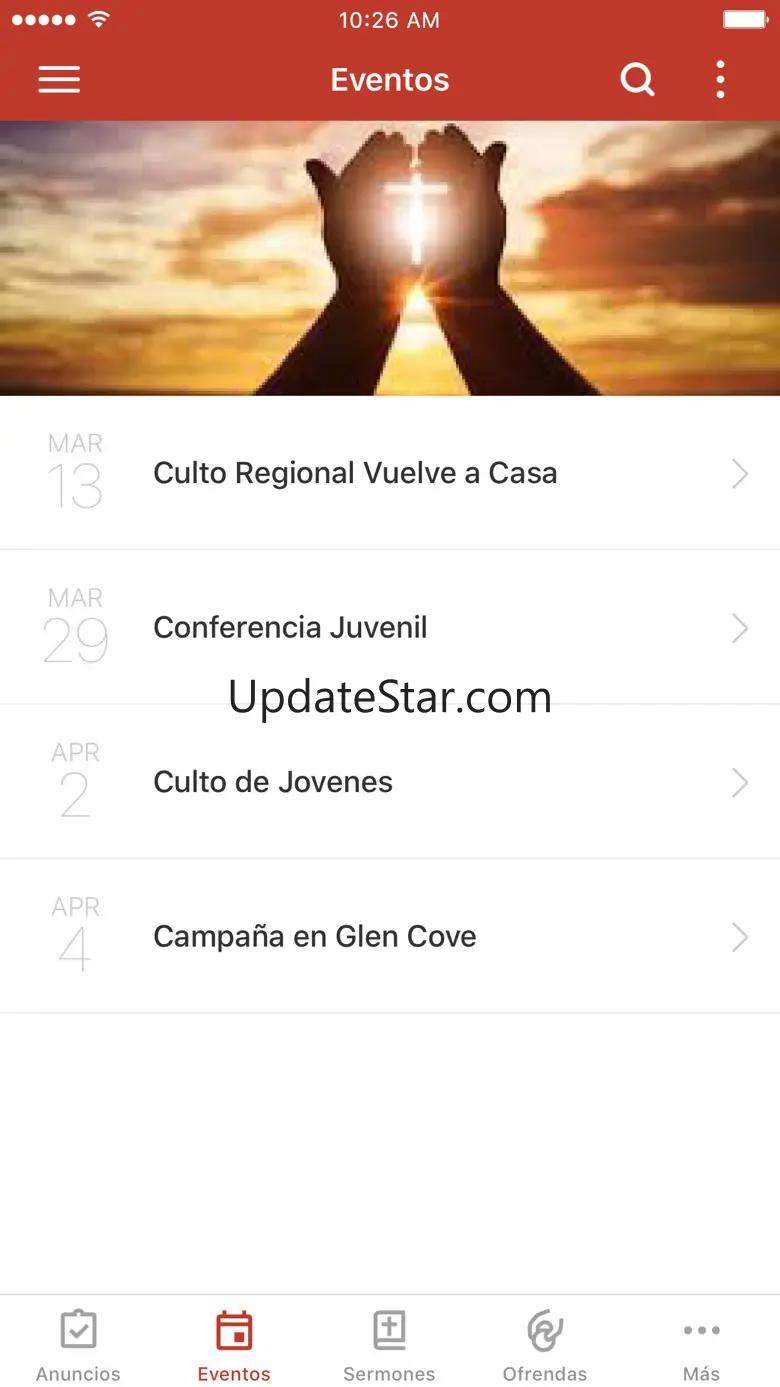Open Culto Regional Vuelve a Casa event
The image size is (780, 1387).
coord(390,473)
